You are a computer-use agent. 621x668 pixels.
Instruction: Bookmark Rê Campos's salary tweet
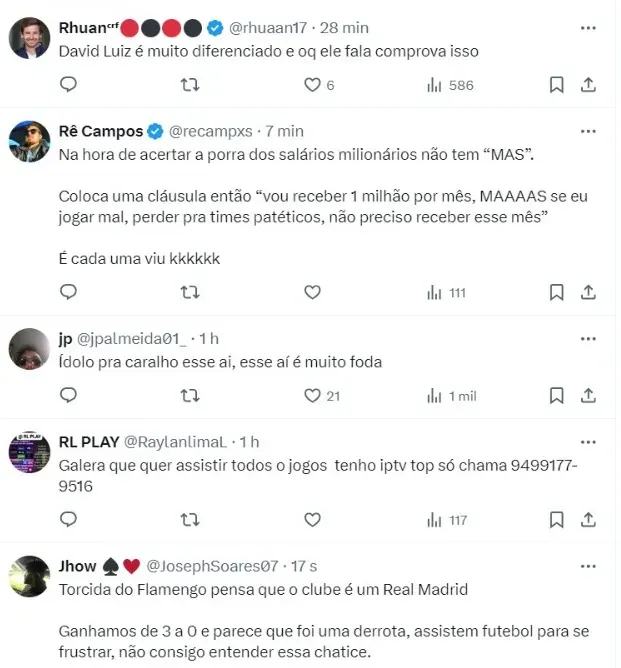[x=558, y=292]
